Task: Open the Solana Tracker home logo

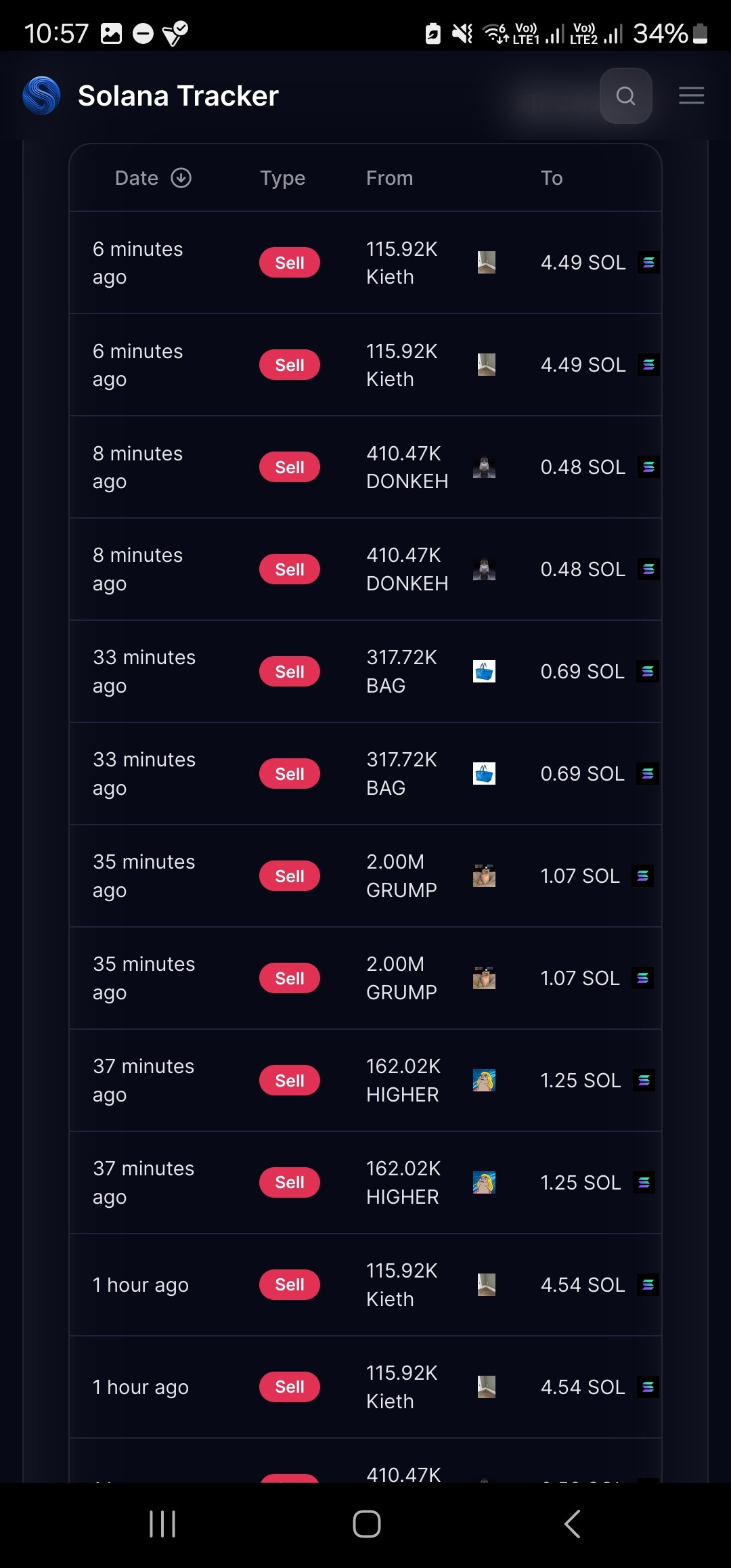Action: tap(42, 95)
